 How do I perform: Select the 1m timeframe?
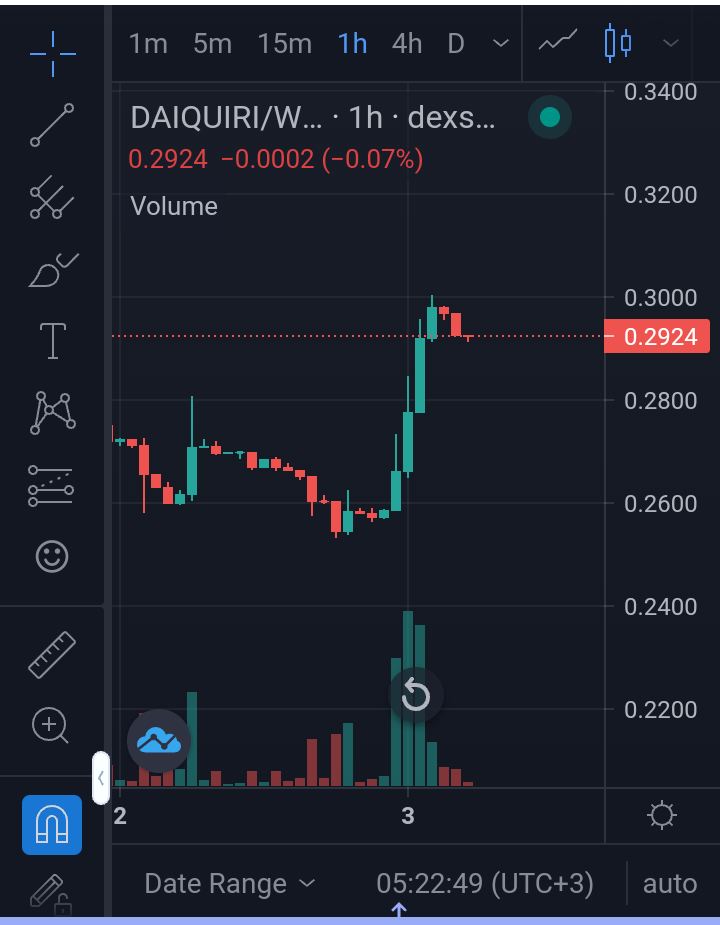(148, 44)
